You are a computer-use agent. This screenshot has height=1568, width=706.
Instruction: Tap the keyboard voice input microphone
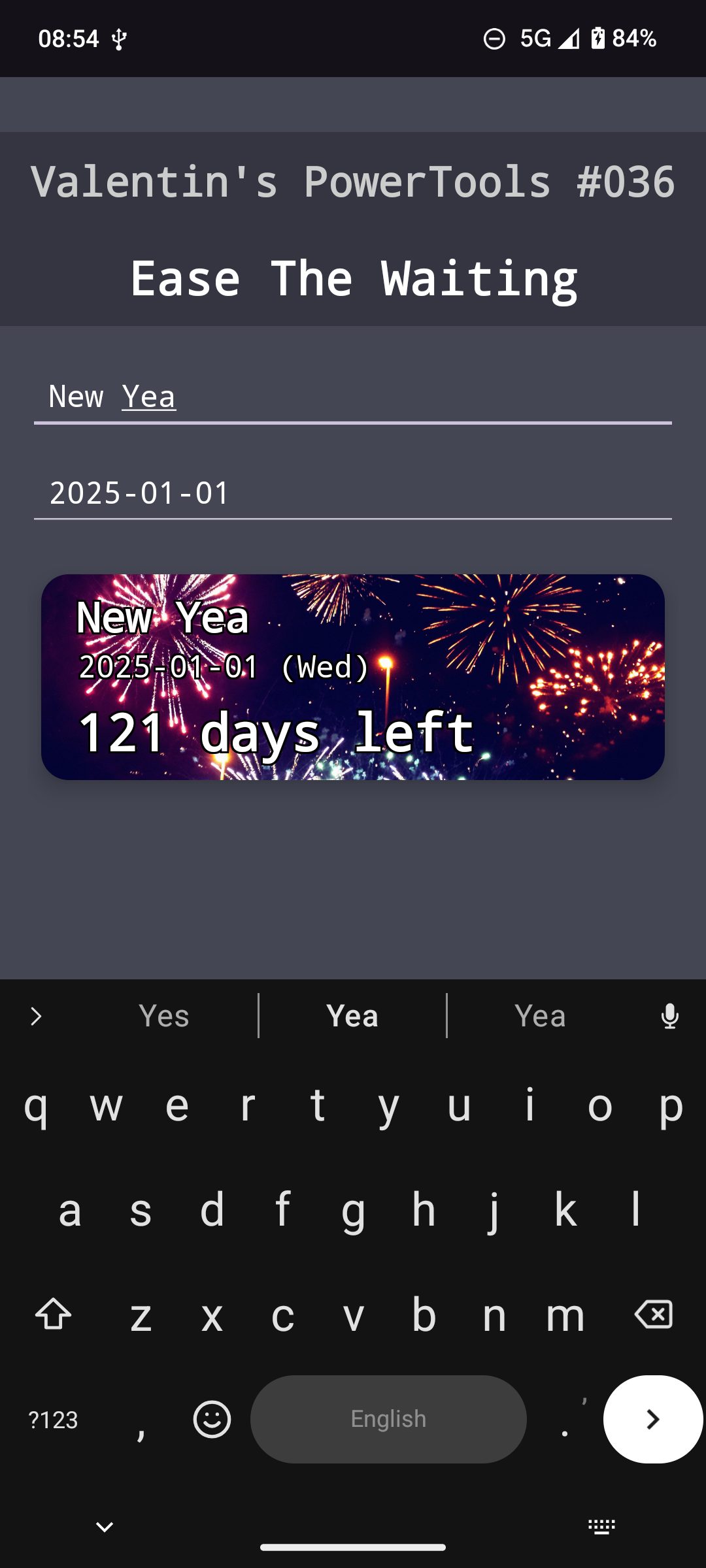(x=669, y=1016)
